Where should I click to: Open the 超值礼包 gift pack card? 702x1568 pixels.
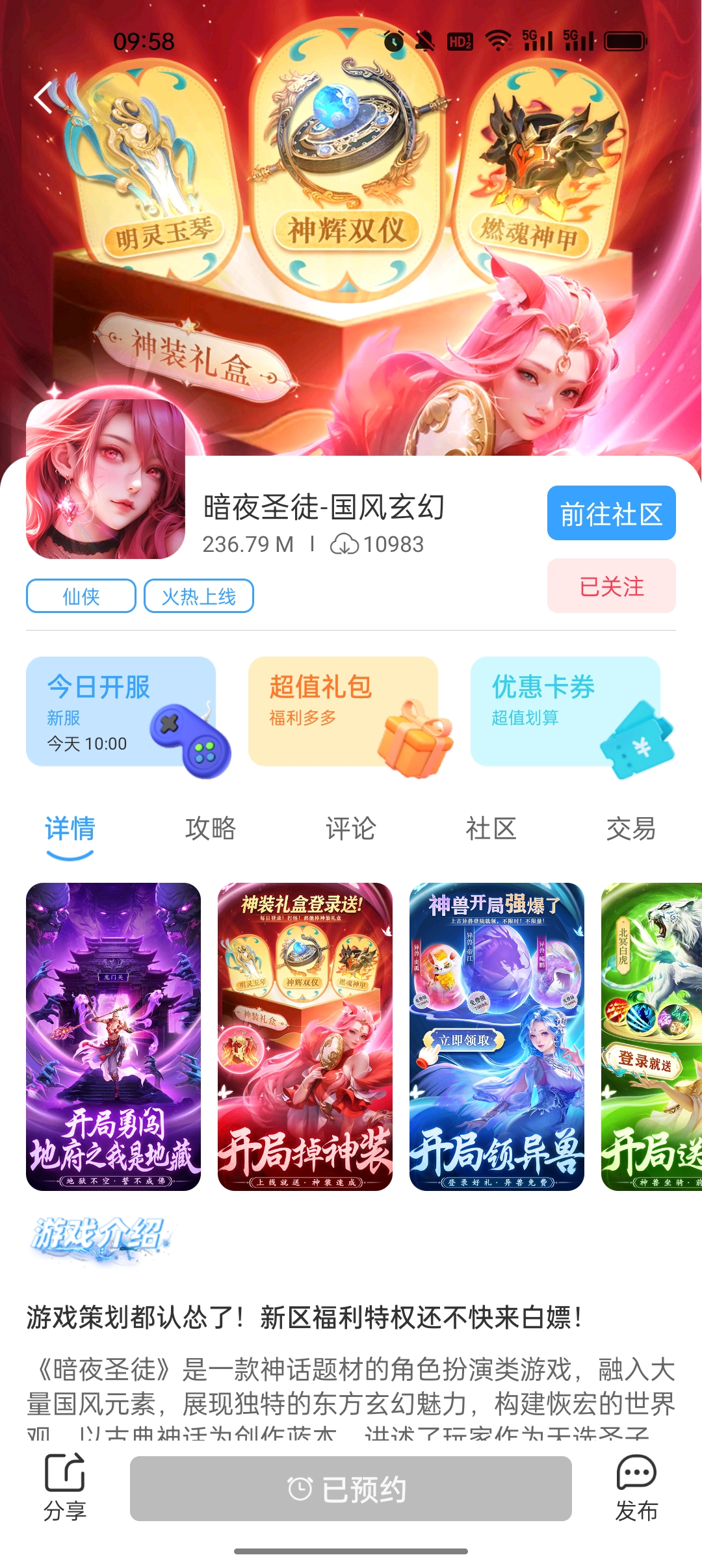click(343, 712)
